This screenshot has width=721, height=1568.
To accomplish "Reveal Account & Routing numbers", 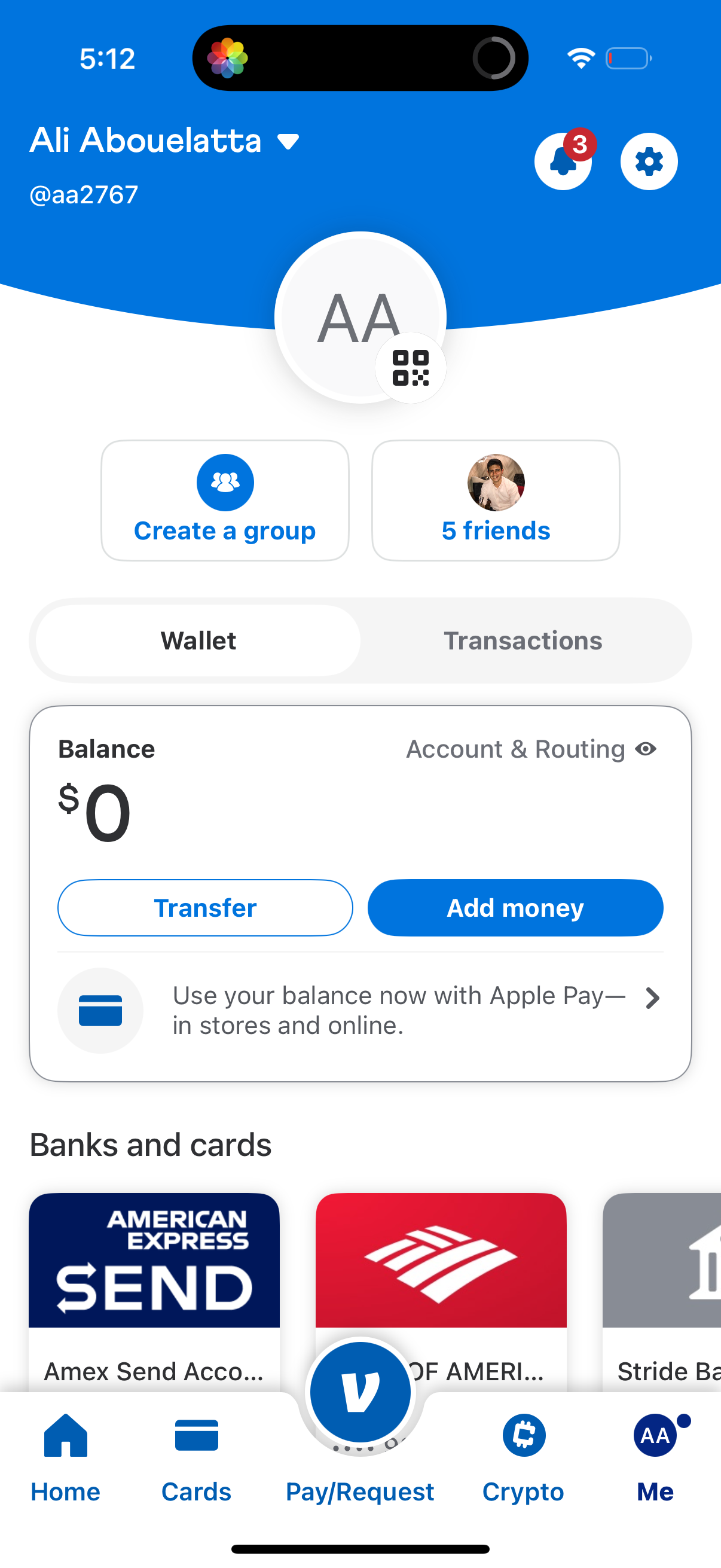I will pos(646,749).
